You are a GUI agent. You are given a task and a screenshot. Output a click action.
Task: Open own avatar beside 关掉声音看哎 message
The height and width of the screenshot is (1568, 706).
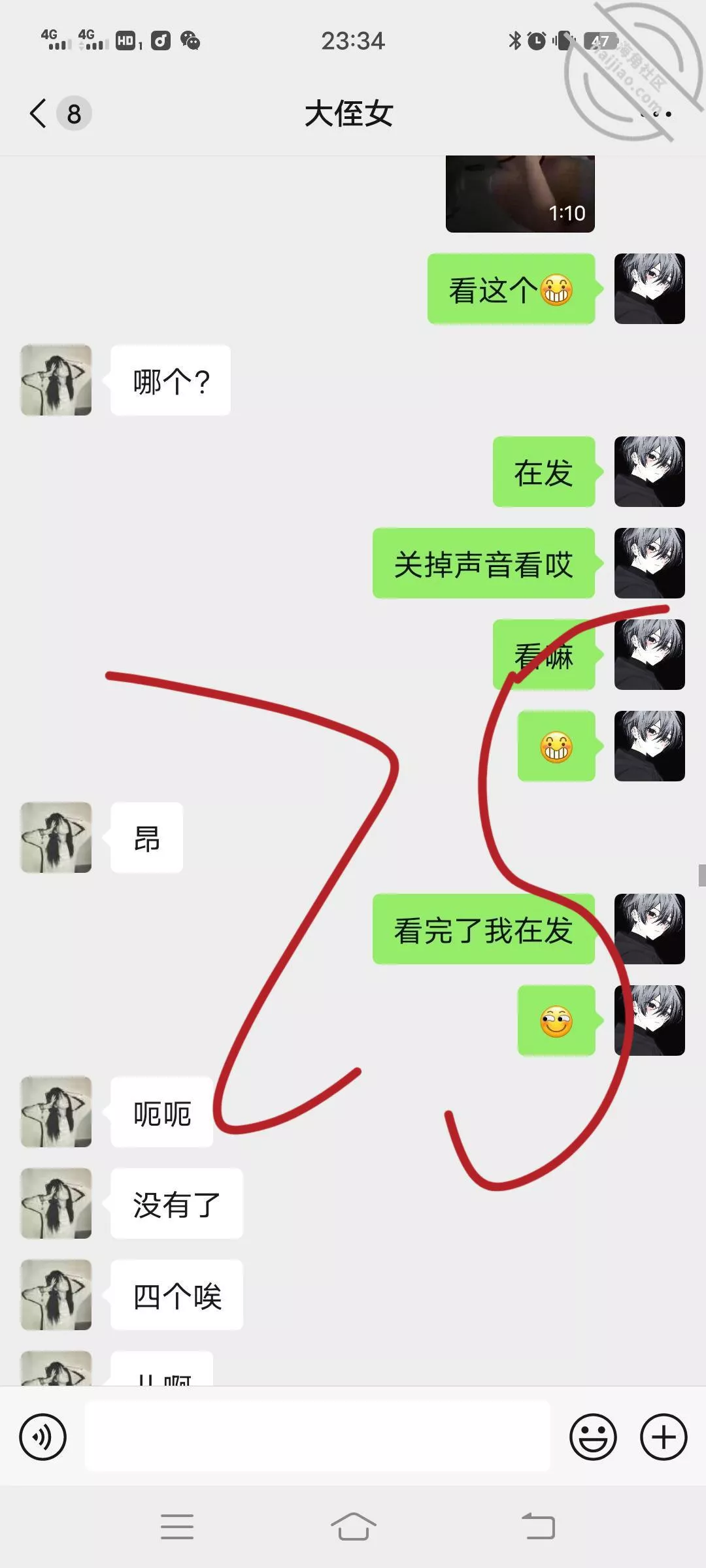(649, 563)
